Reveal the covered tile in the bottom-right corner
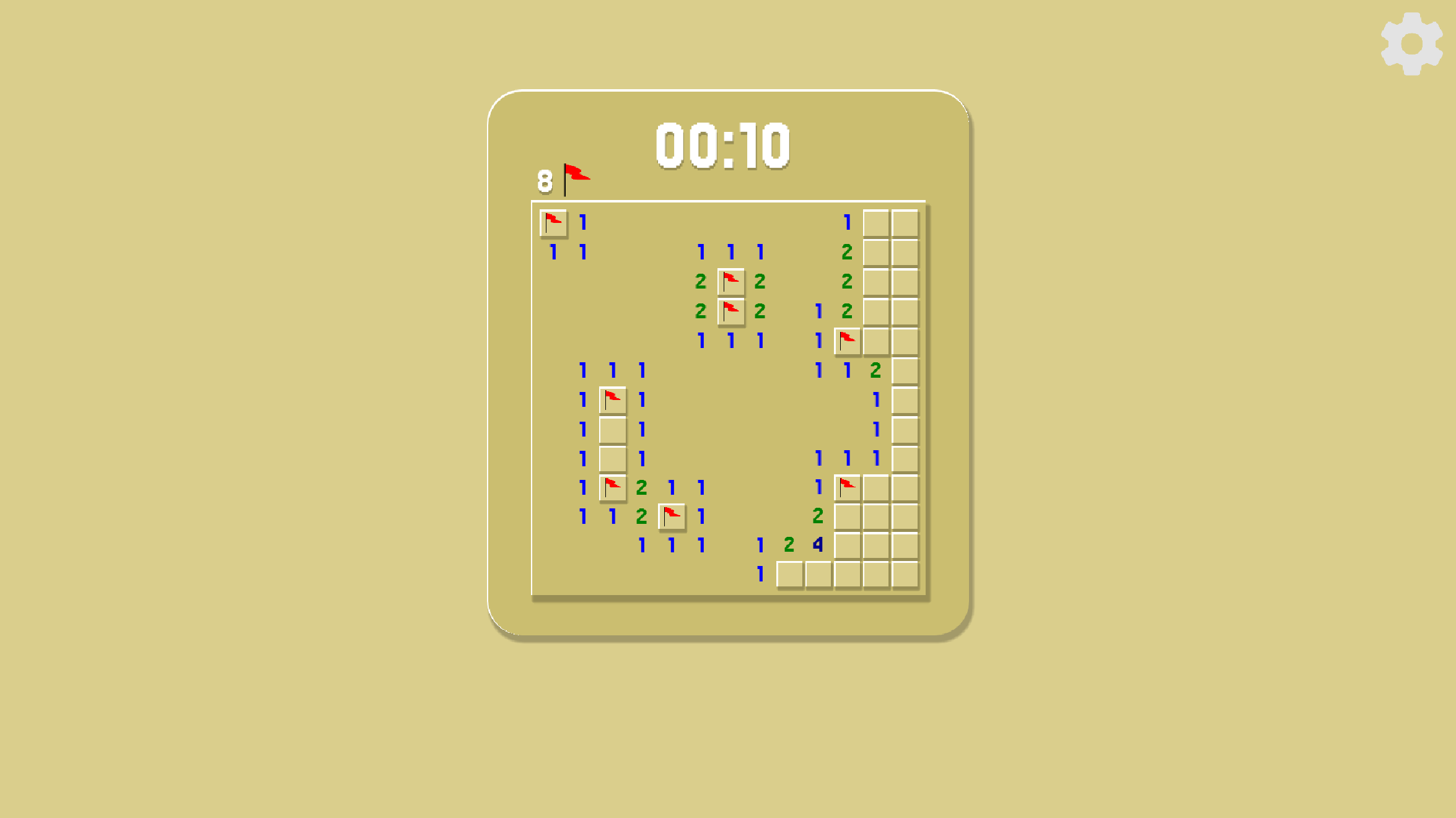1456x818 pixels. (x=905, y=575)
